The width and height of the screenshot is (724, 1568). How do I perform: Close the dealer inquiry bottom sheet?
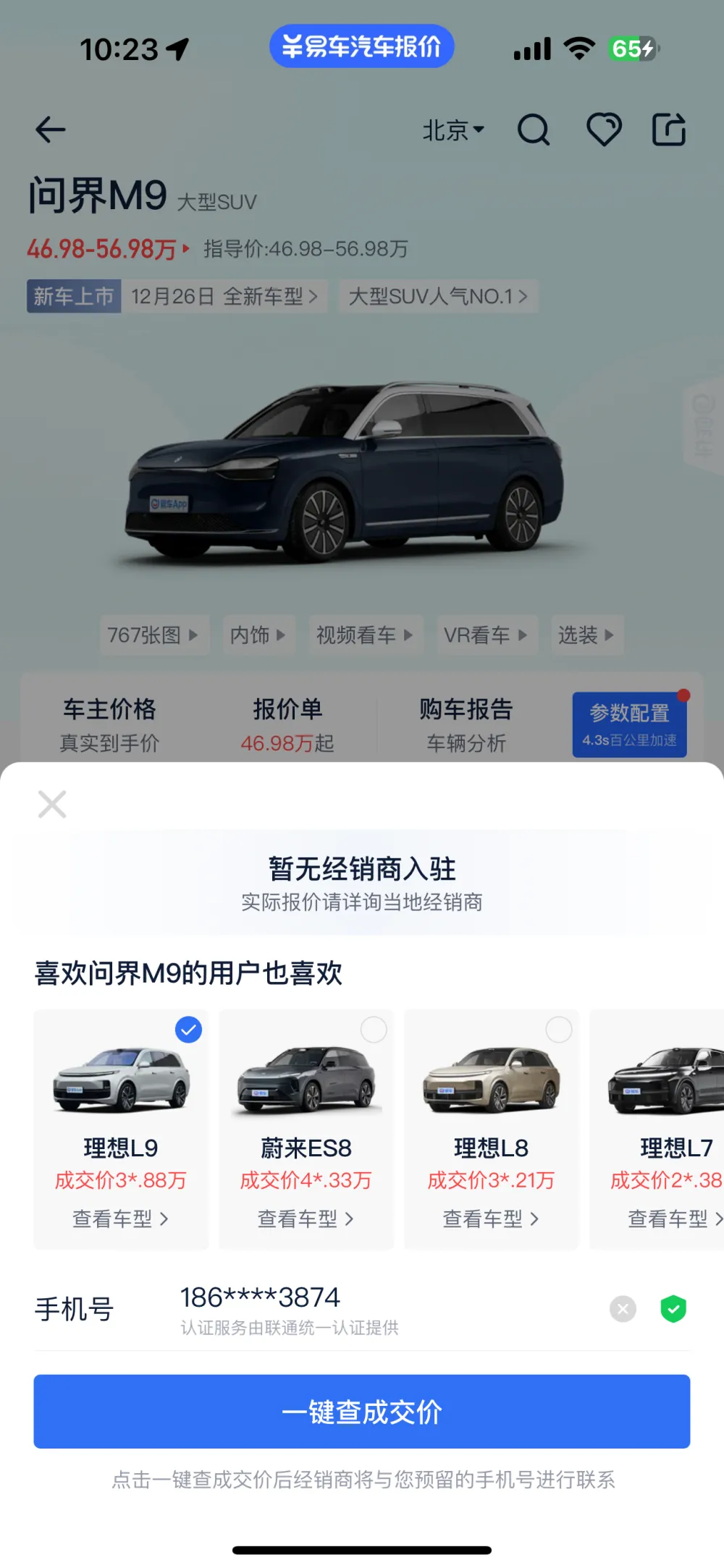[52, 804]
